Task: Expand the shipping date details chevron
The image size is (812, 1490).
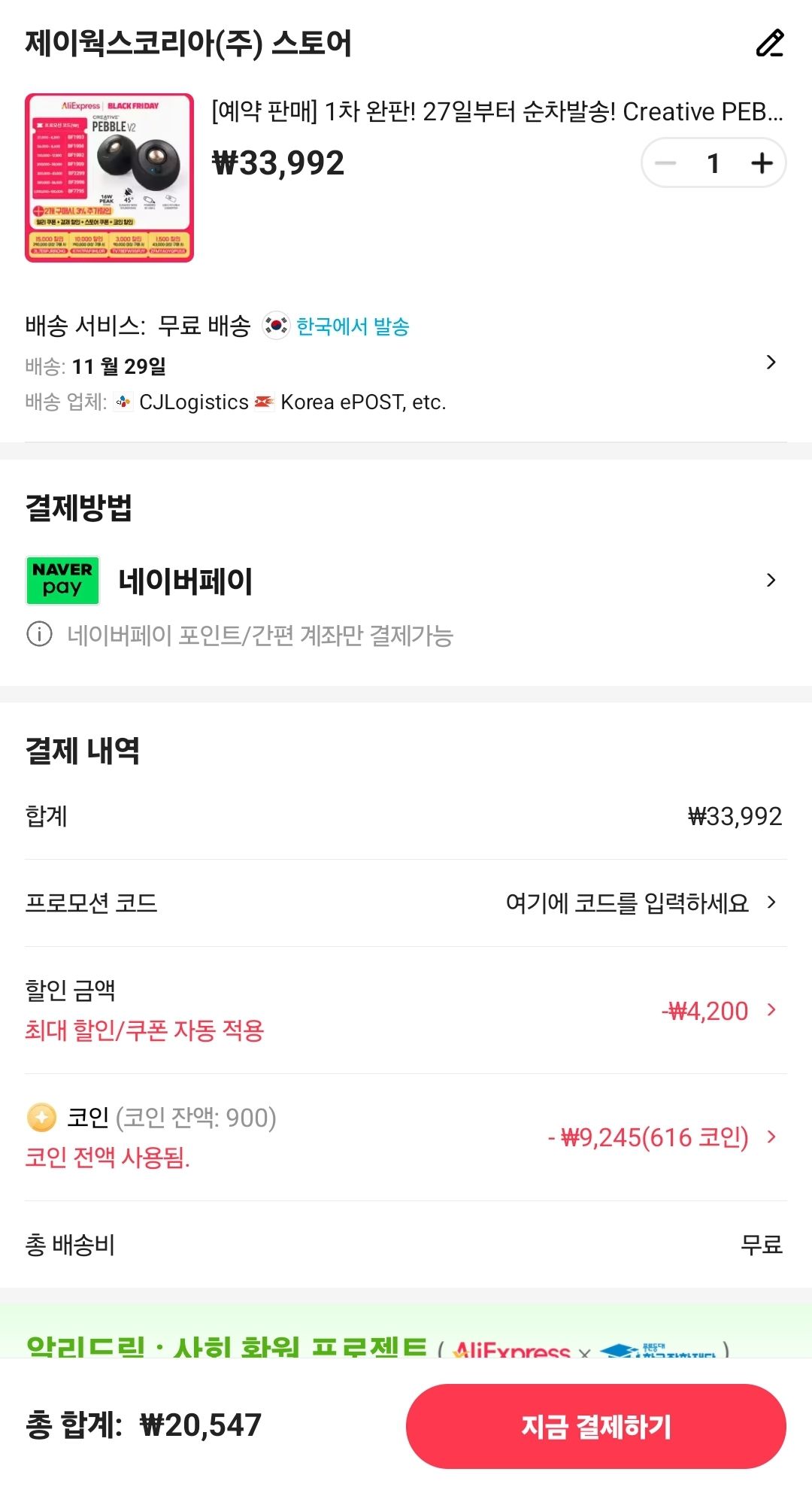Action: click(771, 363)
